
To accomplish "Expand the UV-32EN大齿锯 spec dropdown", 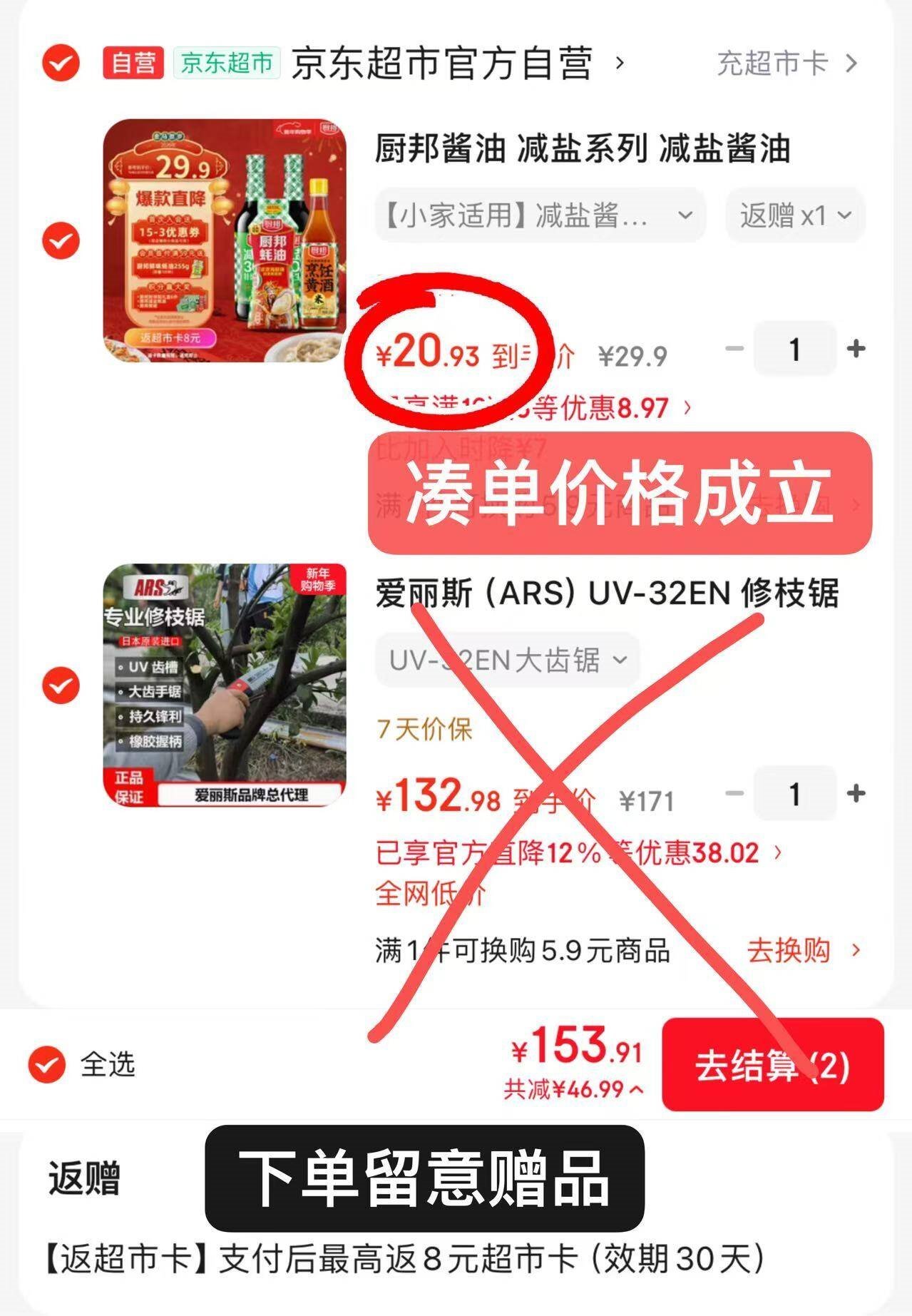I will 507,660.
